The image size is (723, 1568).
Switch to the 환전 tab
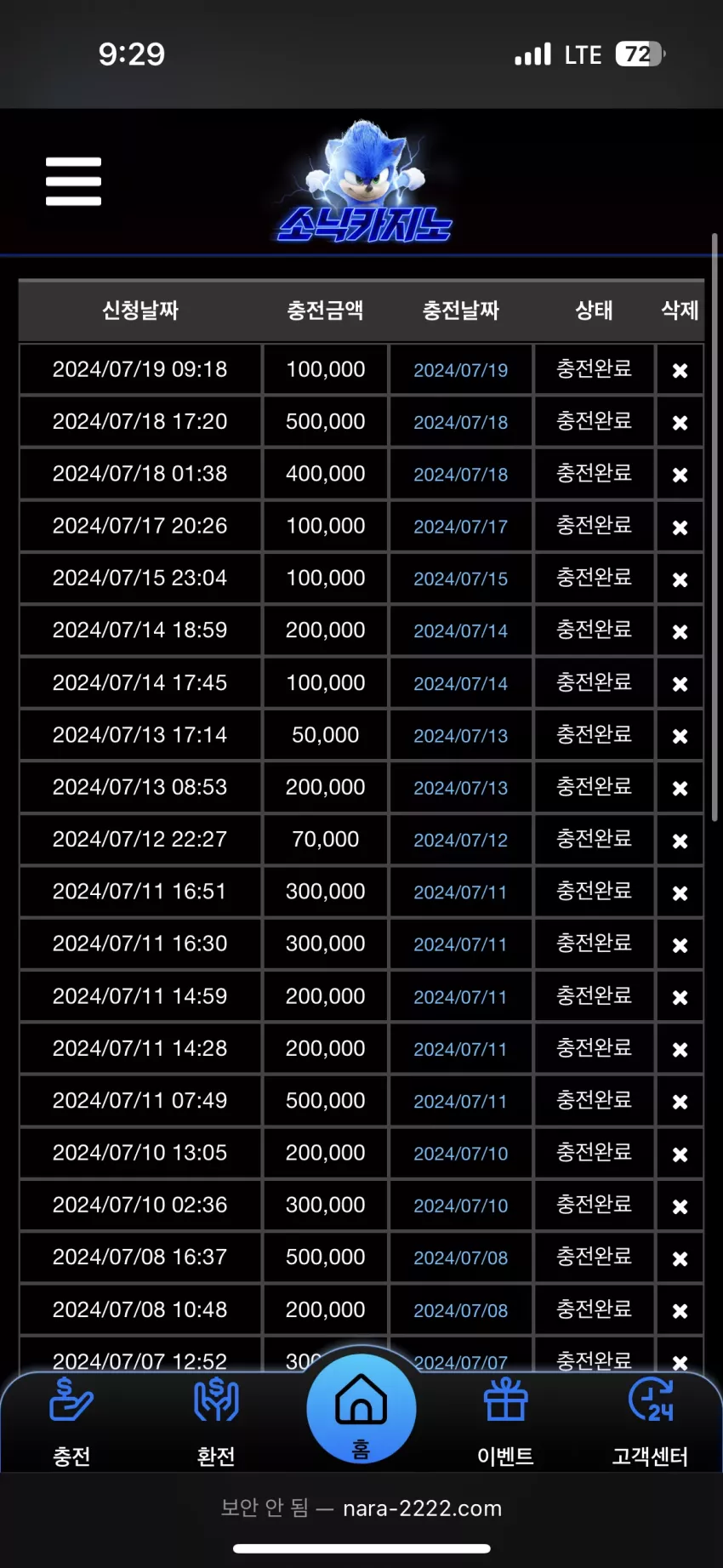pyautogui.click(x=216, y=1423)
